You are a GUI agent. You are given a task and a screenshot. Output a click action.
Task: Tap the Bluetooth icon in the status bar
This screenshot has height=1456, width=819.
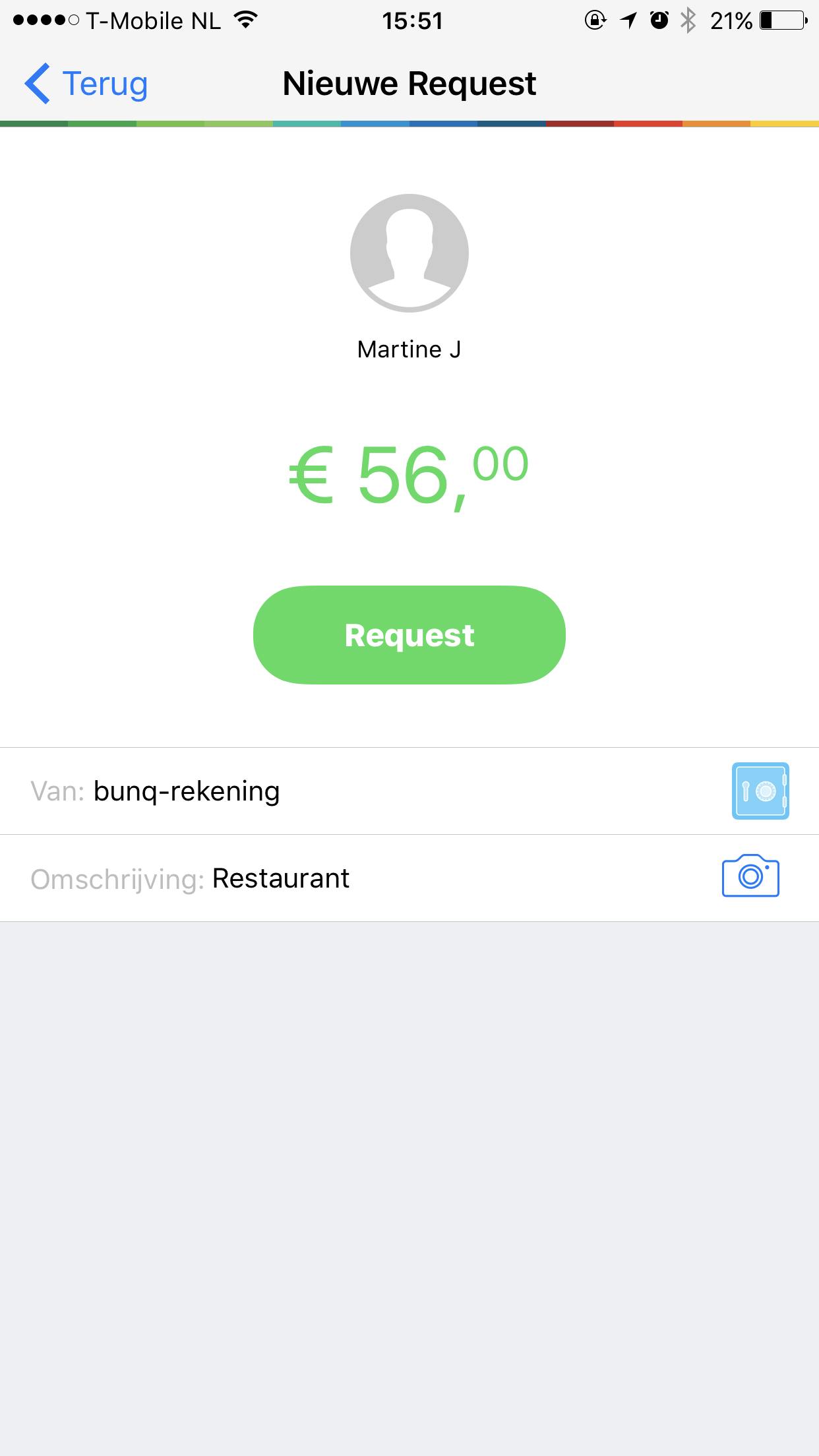pos(688,20)
